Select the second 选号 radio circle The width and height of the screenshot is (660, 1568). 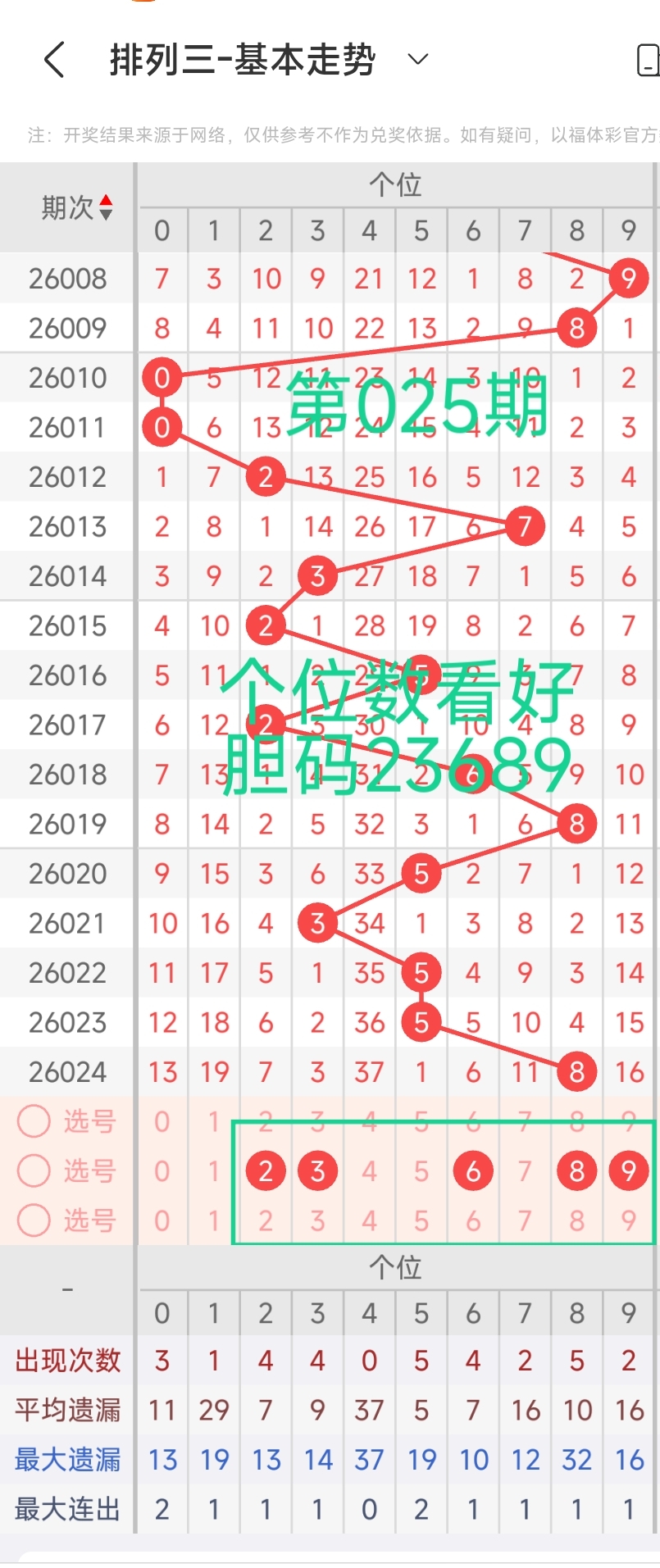[34, 1171]
